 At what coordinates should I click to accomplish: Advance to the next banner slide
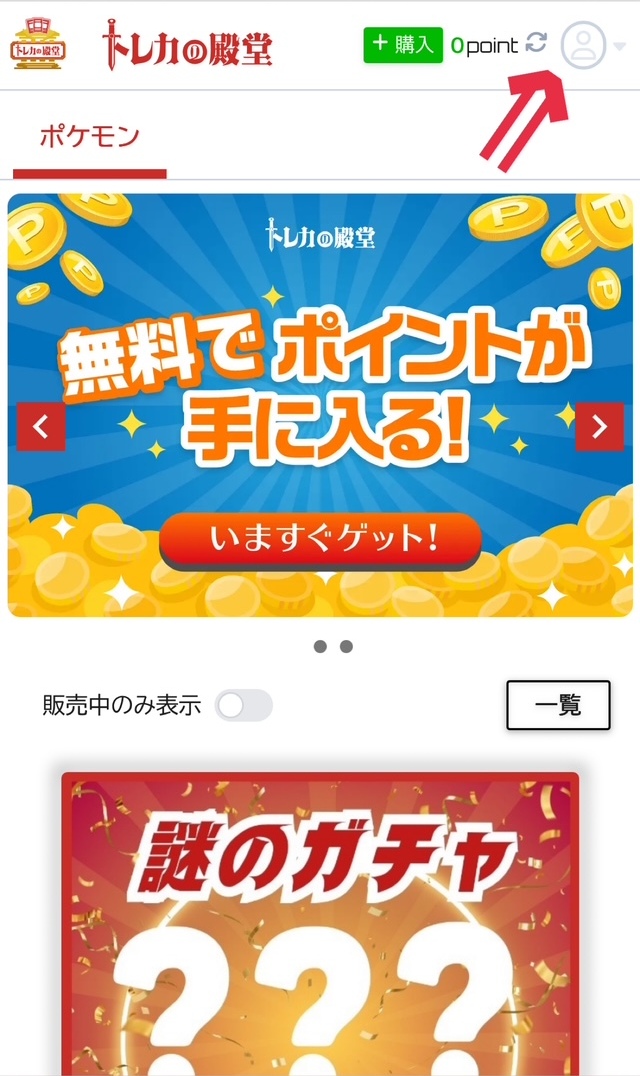pyautogui.click(x=599, y=427)
